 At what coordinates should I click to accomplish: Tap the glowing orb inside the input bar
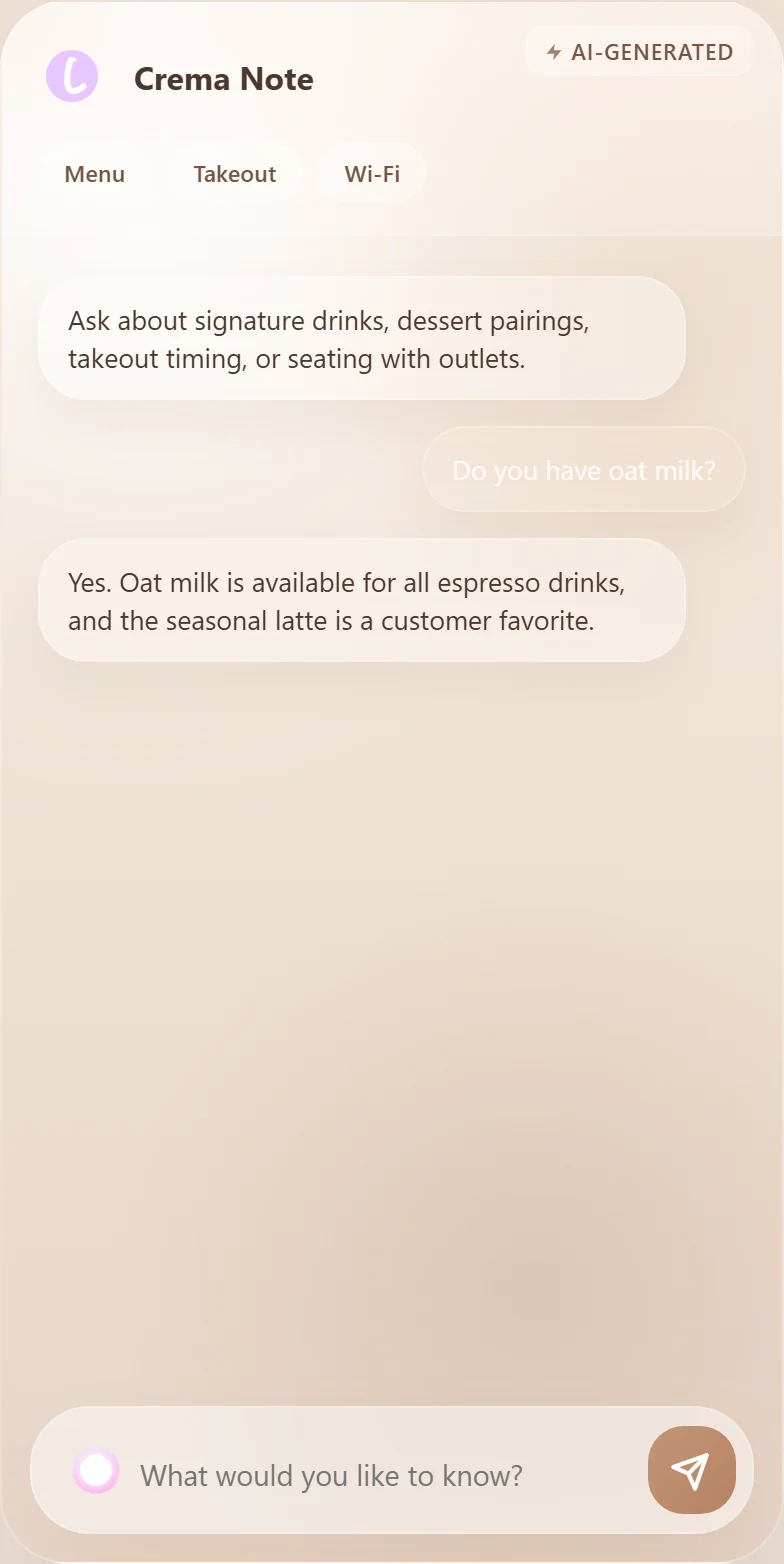96,1471
